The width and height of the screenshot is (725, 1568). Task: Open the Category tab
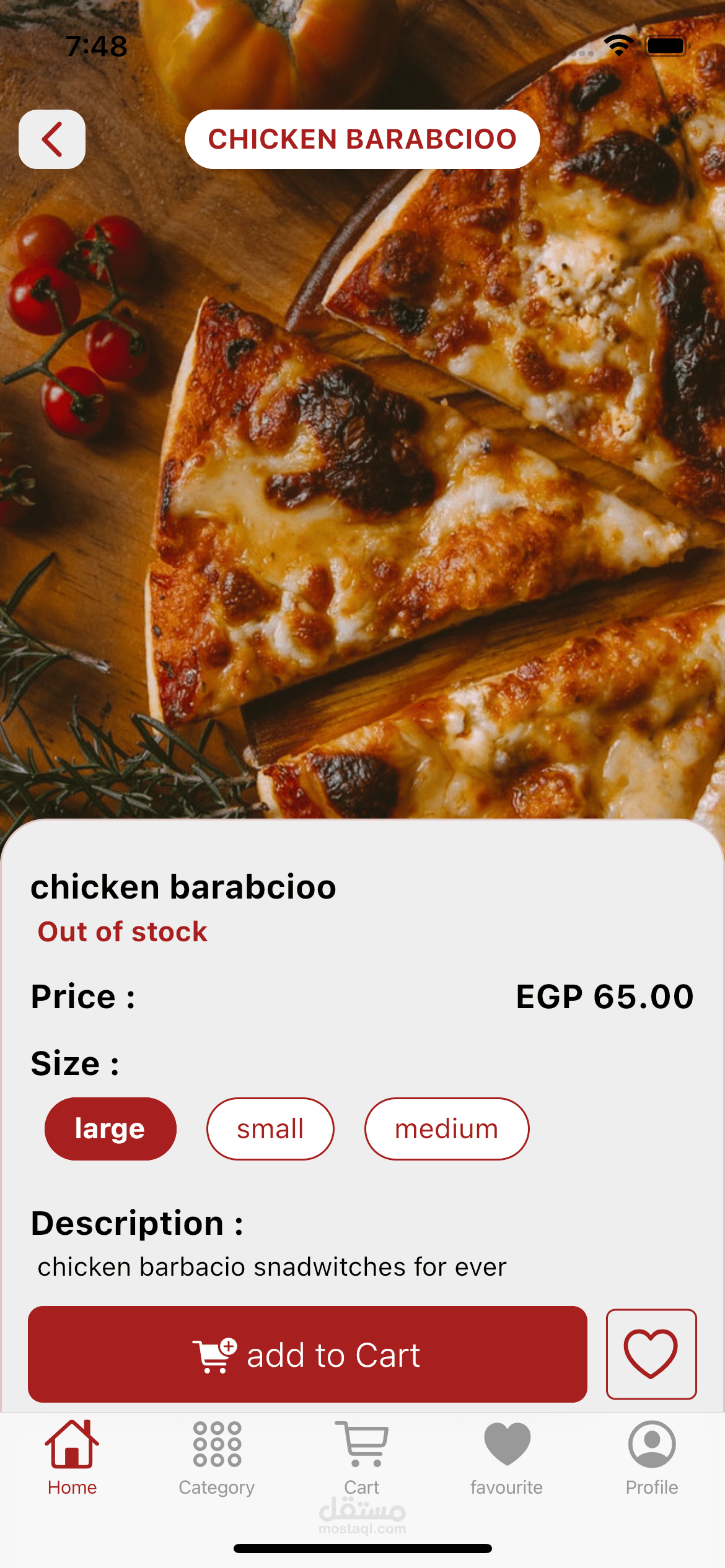coord(217,1455)
